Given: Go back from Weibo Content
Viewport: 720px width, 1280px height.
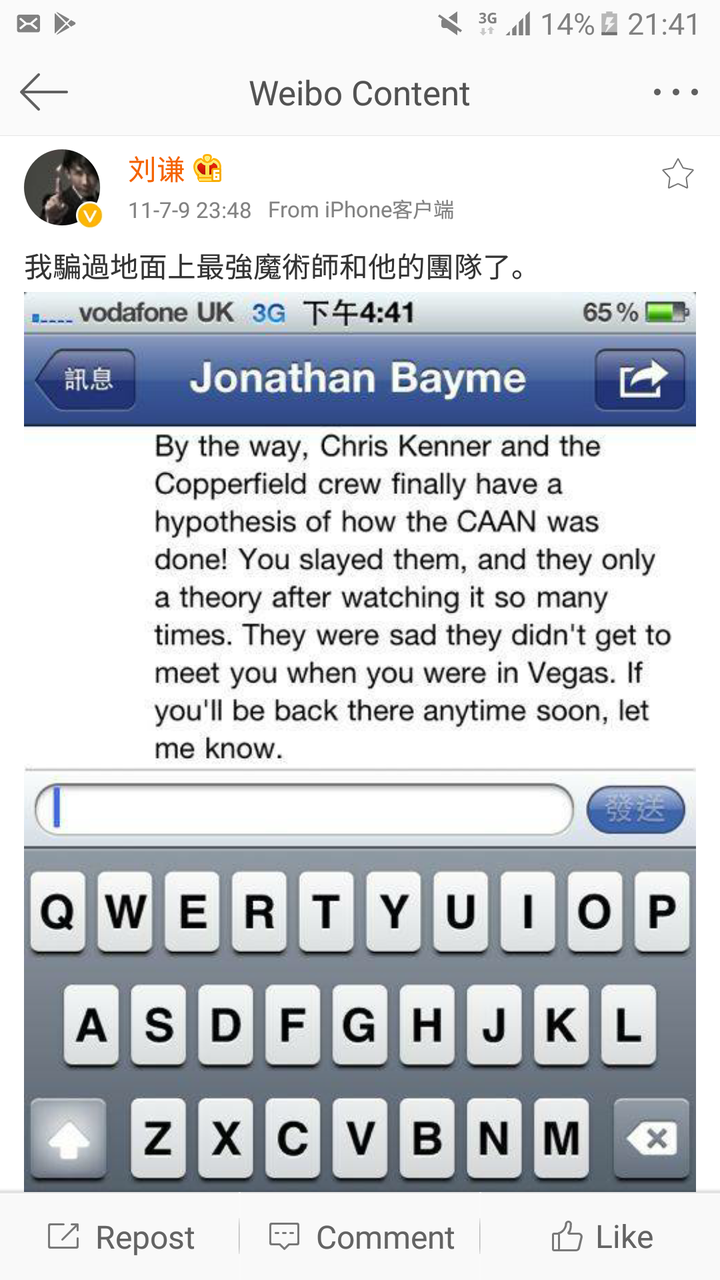Looking at the screenshot, I should pos(43,93).
